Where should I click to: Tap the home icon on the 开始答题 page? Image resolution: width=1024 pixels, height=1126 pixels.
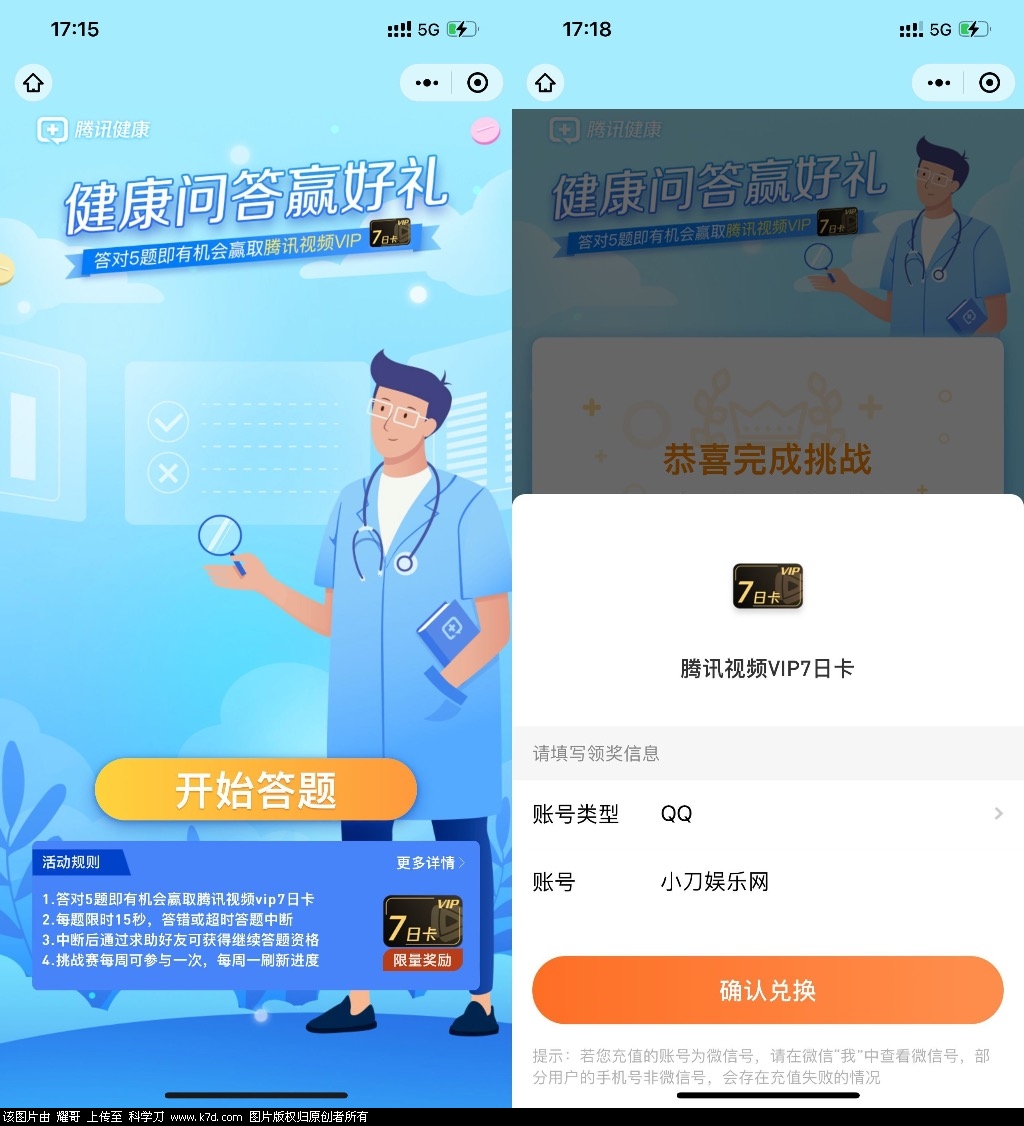click(34, 82)
